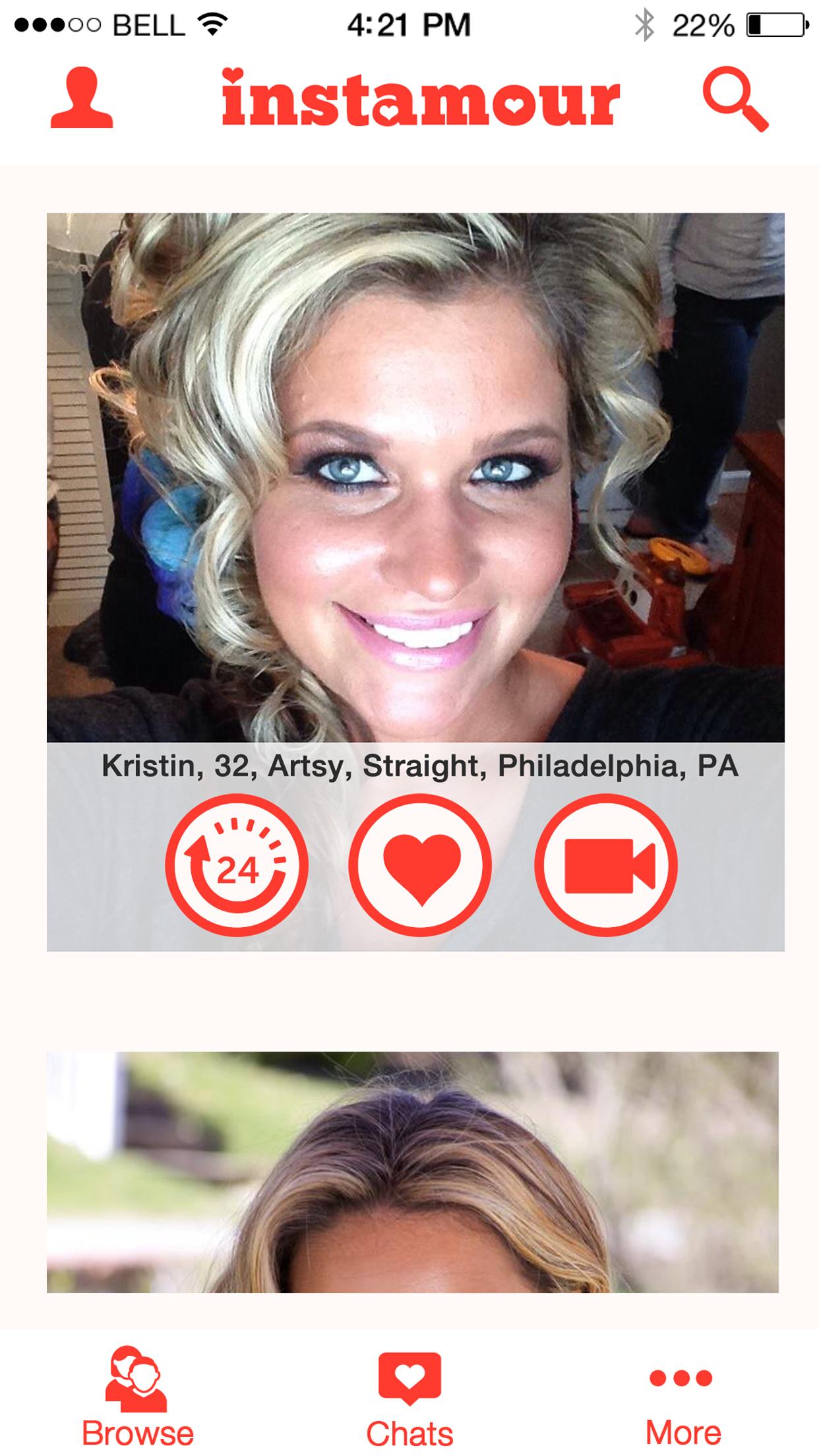This screenshot has width=819, height=1456.
Task: Switch to the Browse tab
Action: point(137,1397)
